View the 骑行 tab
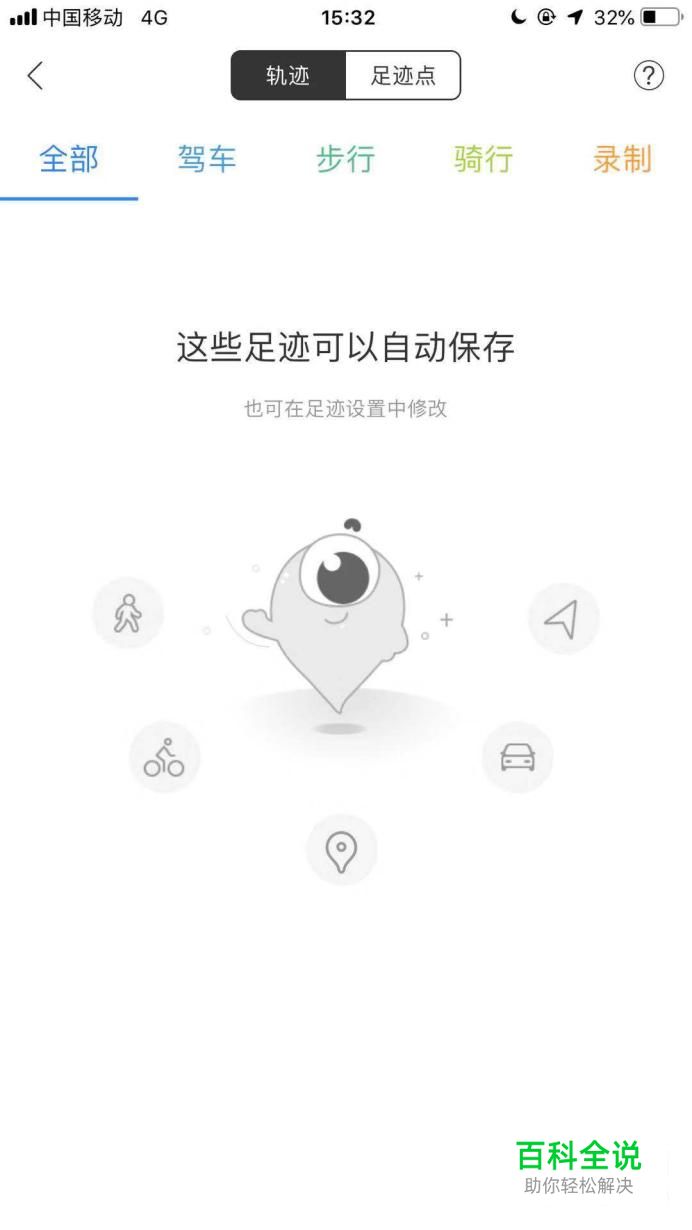 (483, 160)
